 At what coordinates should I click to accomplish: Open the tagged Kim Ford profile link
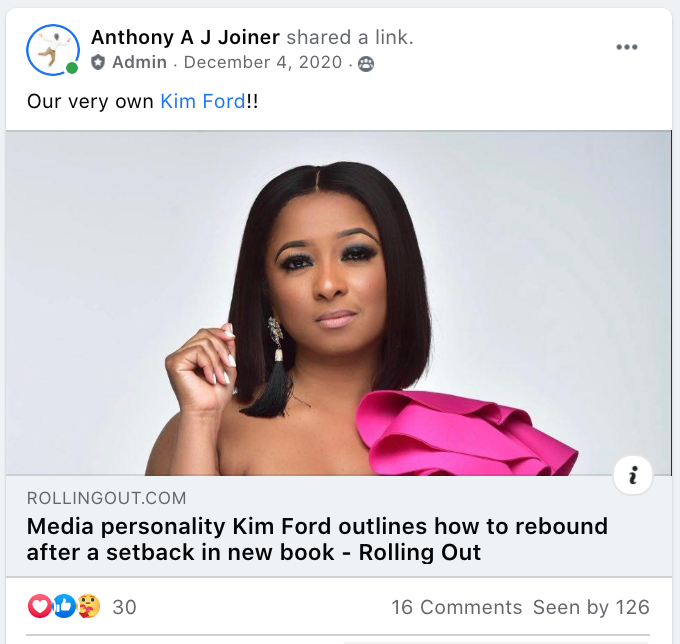[201, 101]
